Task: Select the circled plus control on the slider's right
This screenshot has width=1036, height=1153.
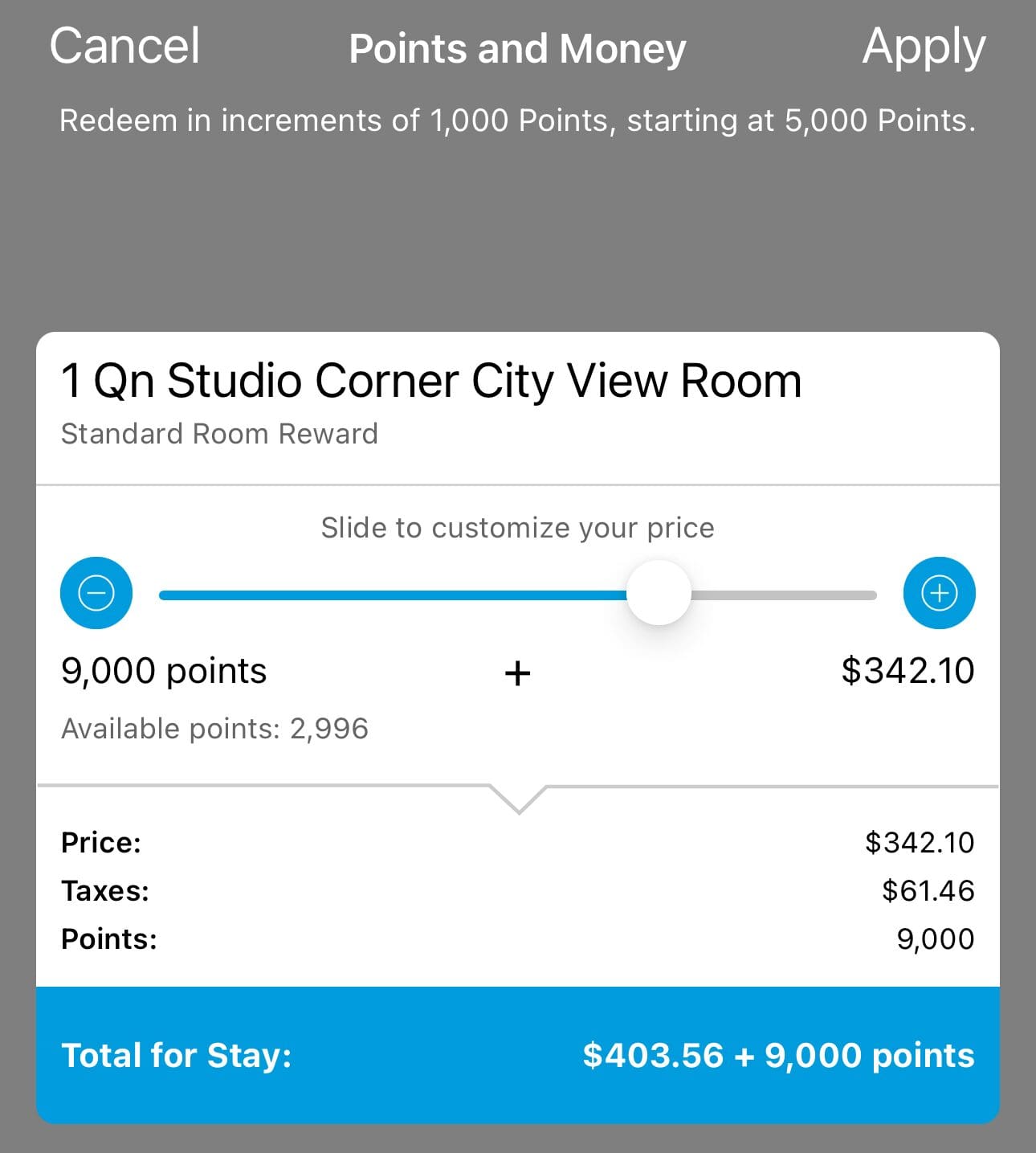Action: tap(939, 592)
